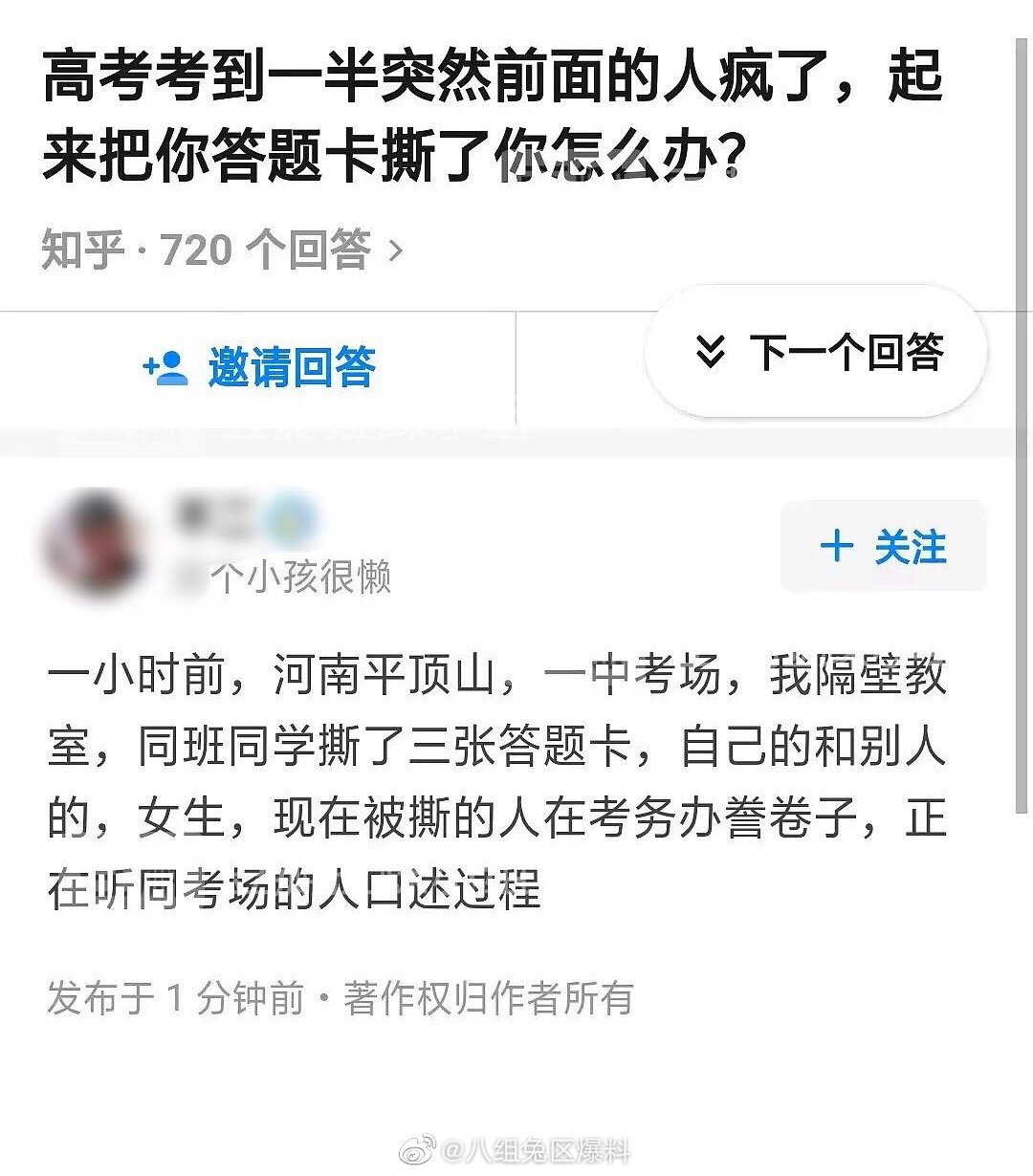
Task: Jump to 下一个回答
Action: coord(816,352)
